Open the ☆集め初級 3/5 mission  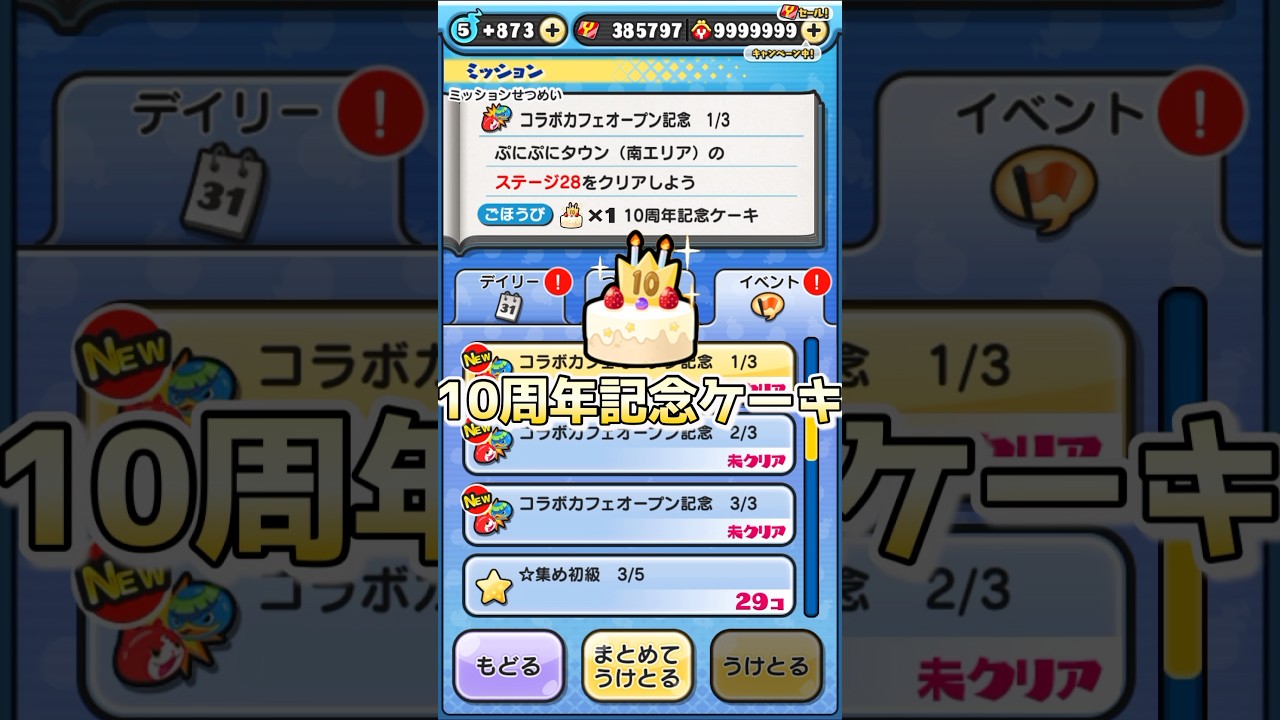(629, 586)
